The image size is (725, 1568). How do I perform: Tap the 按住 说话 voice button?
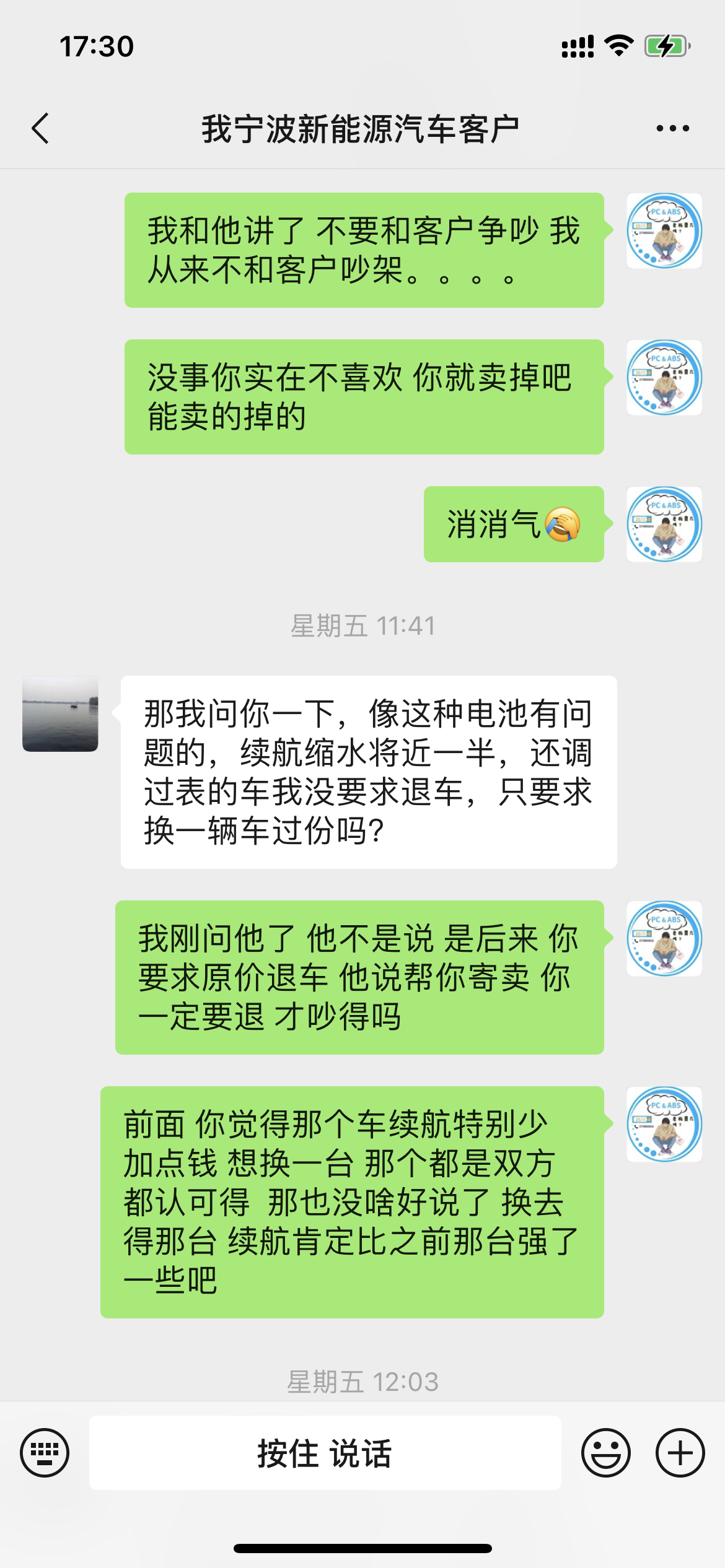[x=325, y=1452]
